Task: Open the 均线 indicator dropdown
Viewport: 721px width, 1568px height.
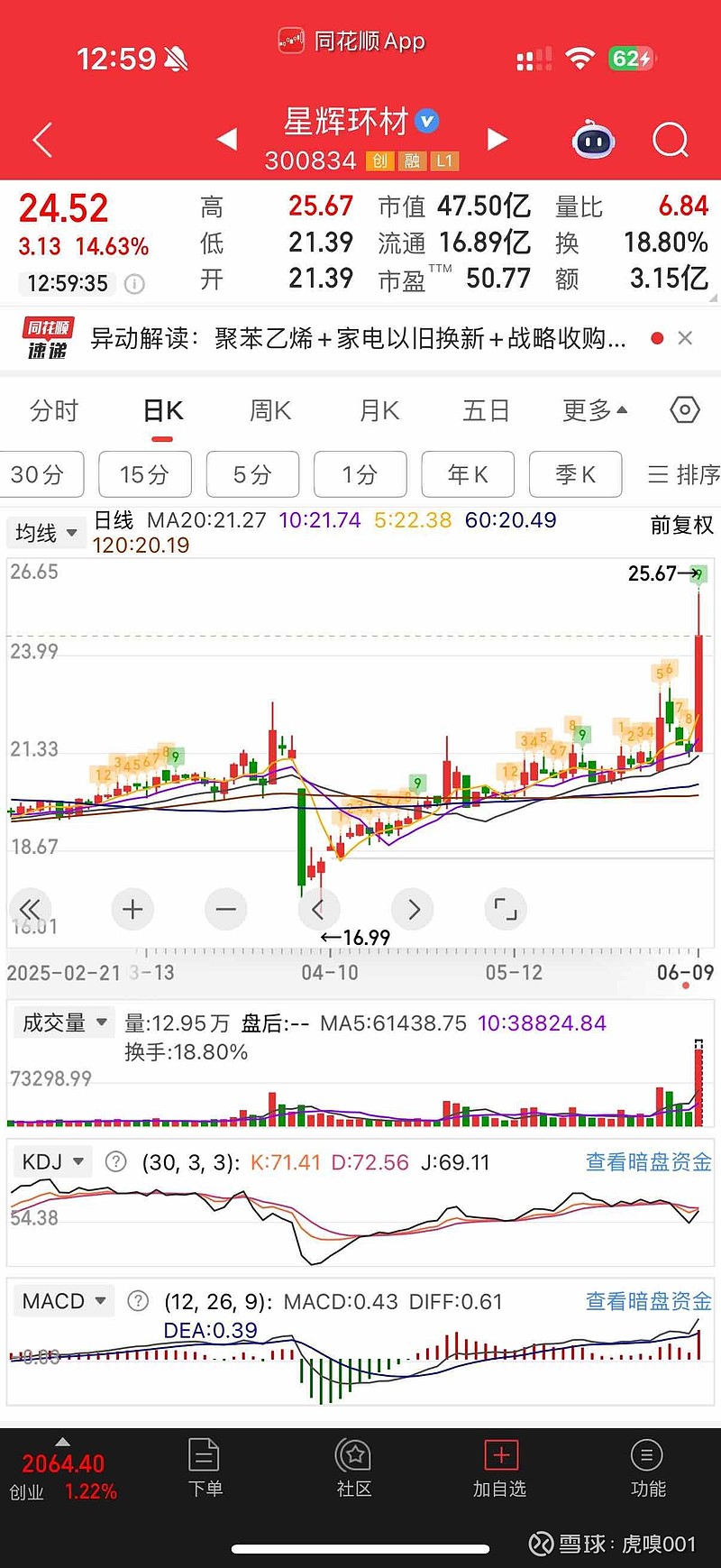Action: pos(46,533)
